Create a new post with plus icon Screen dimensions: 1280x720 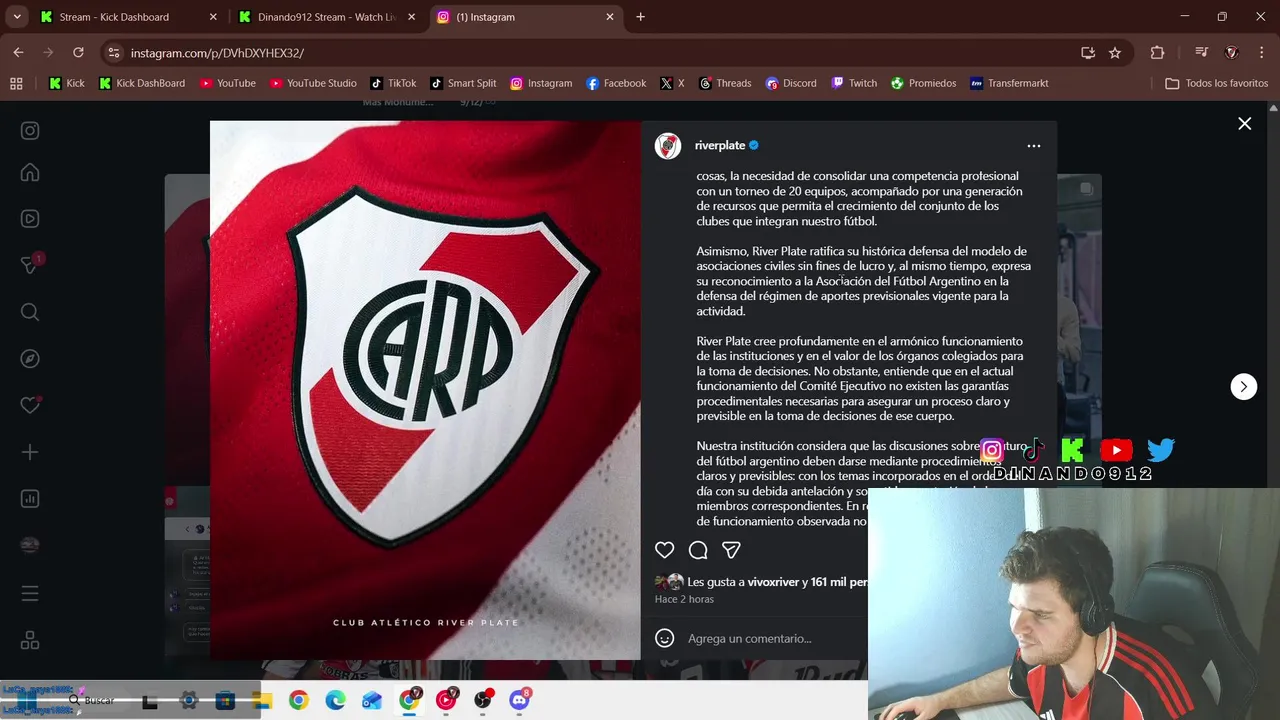30,452
